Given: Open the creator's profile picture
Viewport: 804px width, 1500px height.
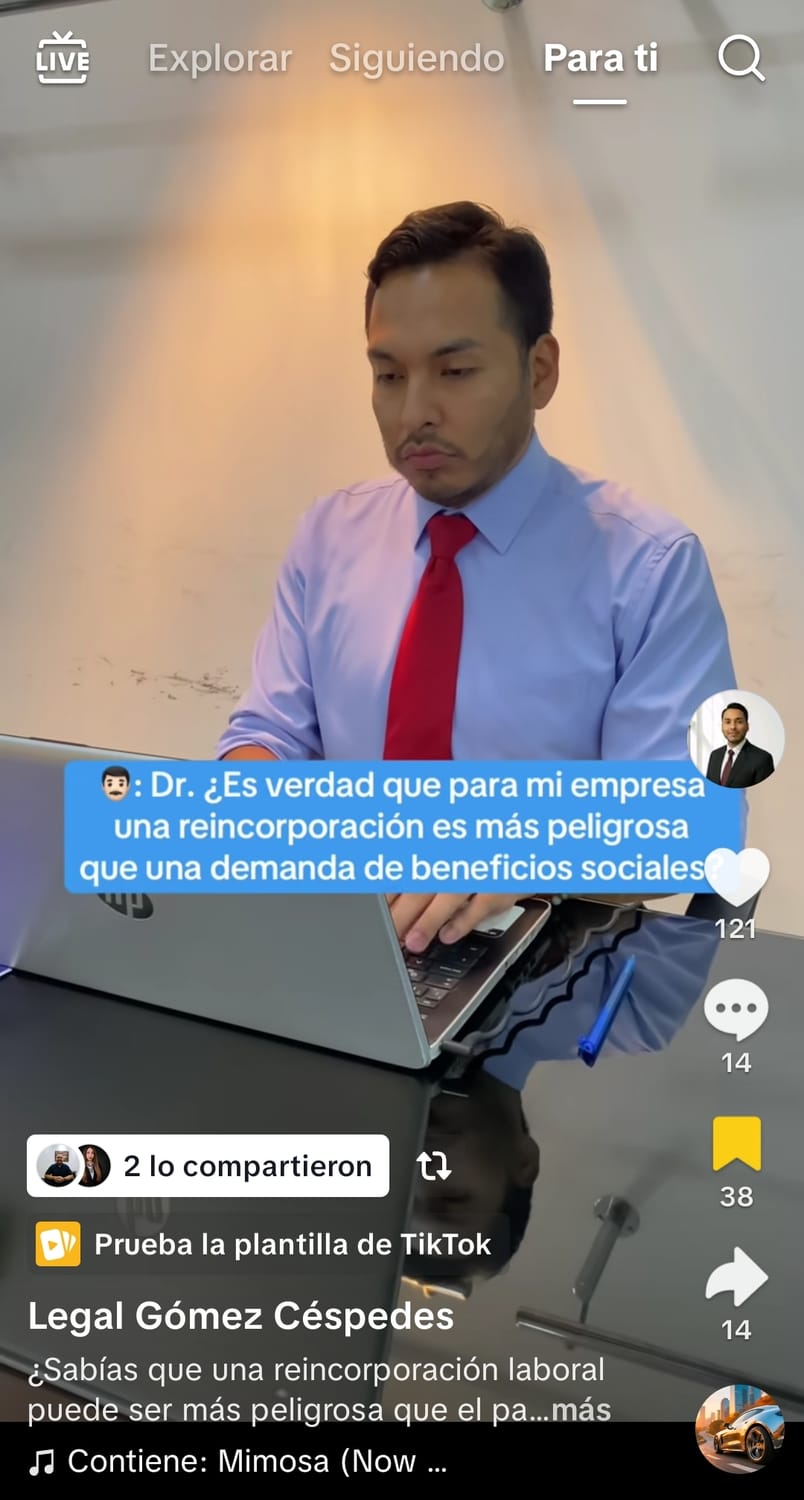Looking at the screenshot, I should coord(737,740).
